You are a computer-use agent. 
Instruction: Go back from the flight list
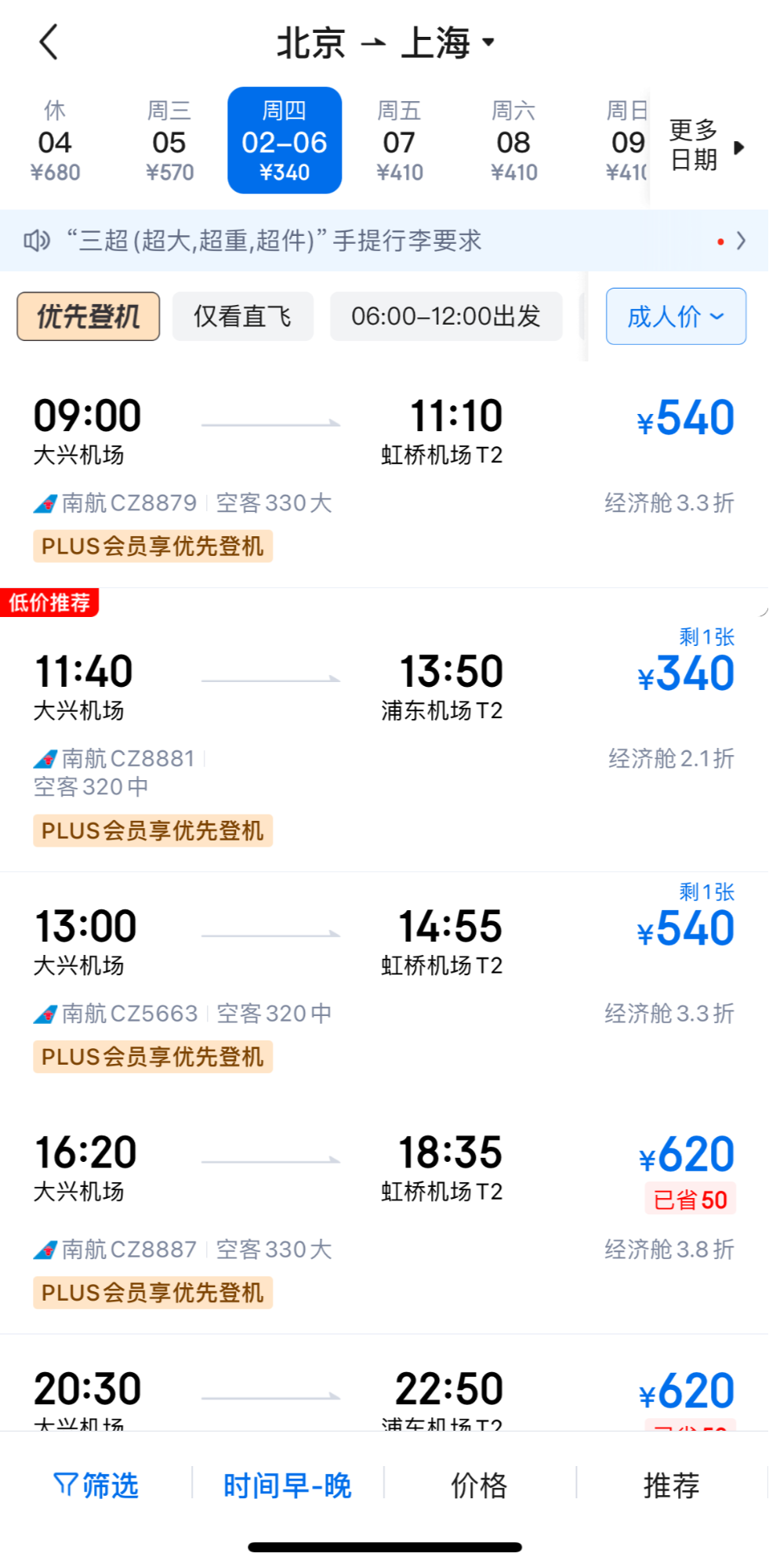pyautogui.click(x=49, y=42)
